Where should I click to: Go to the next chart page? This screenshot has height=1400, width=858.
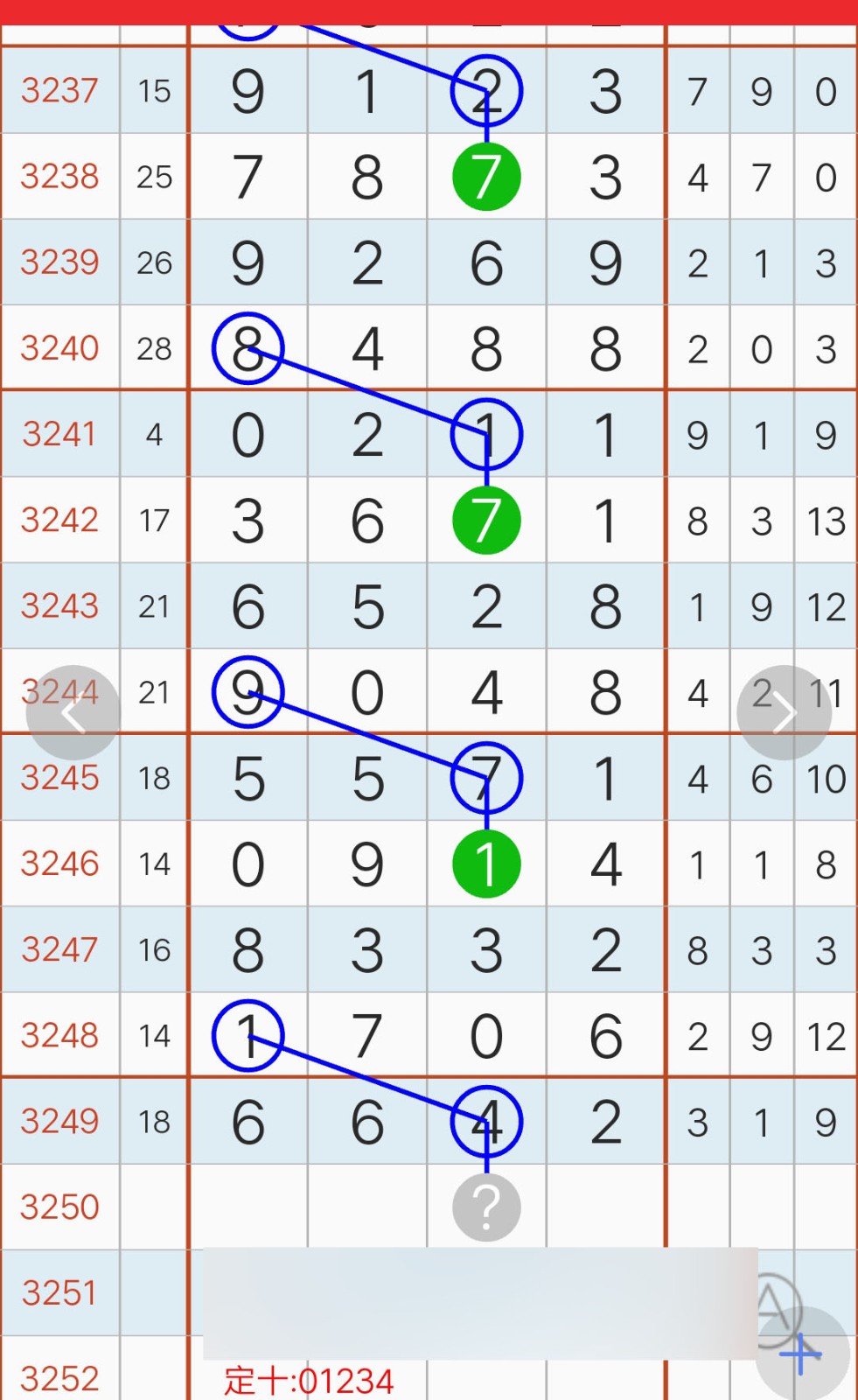point(784,713)
